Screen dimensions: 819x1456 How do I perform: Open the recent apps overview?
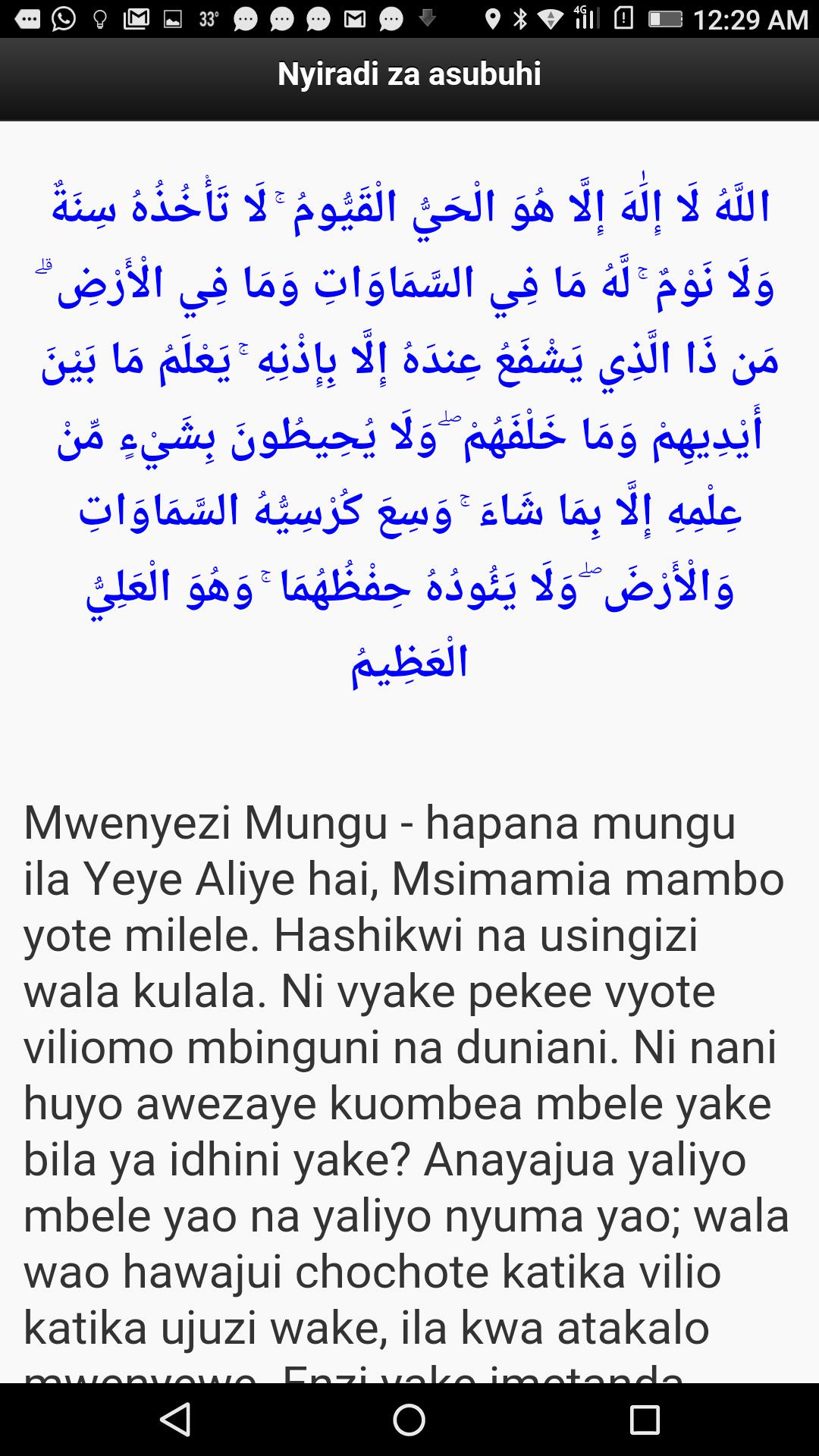tap(644, 1419)
